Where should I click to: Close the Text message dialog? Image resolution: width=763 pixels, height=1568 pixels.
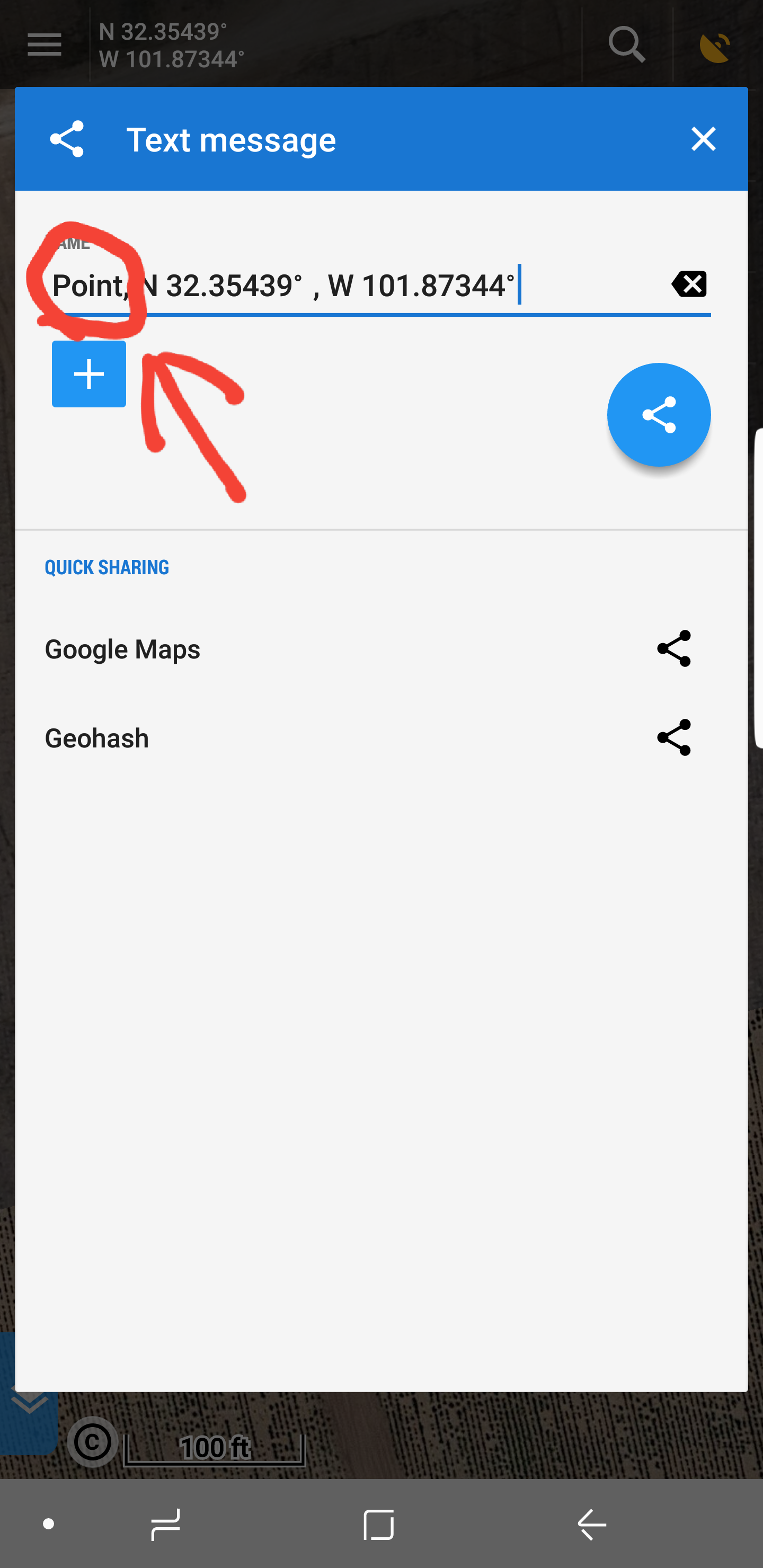[703, 139]
